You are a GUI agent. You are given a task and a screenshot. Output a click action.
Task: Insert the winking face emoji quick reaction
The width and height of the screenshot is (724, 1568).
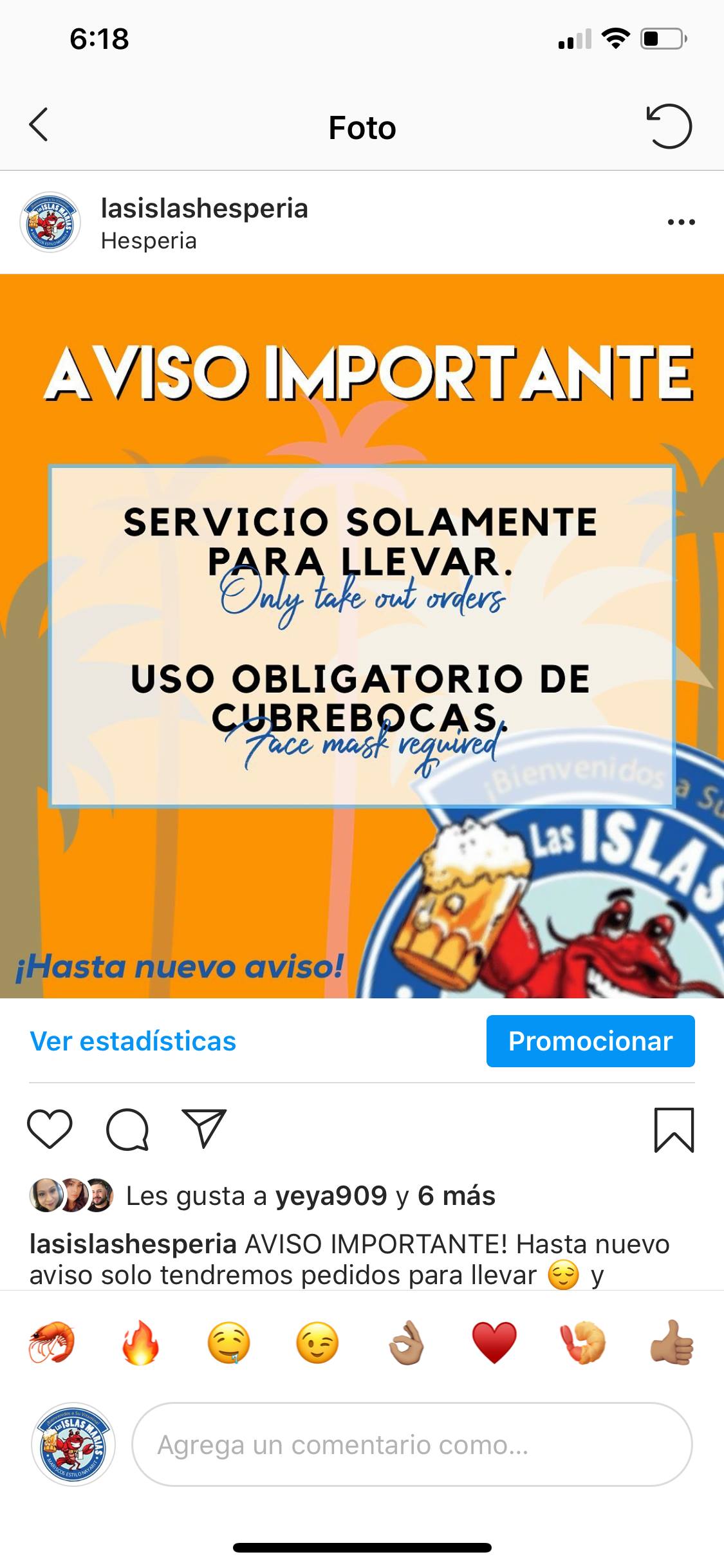pyautogui.click(x=317, y=1343)
